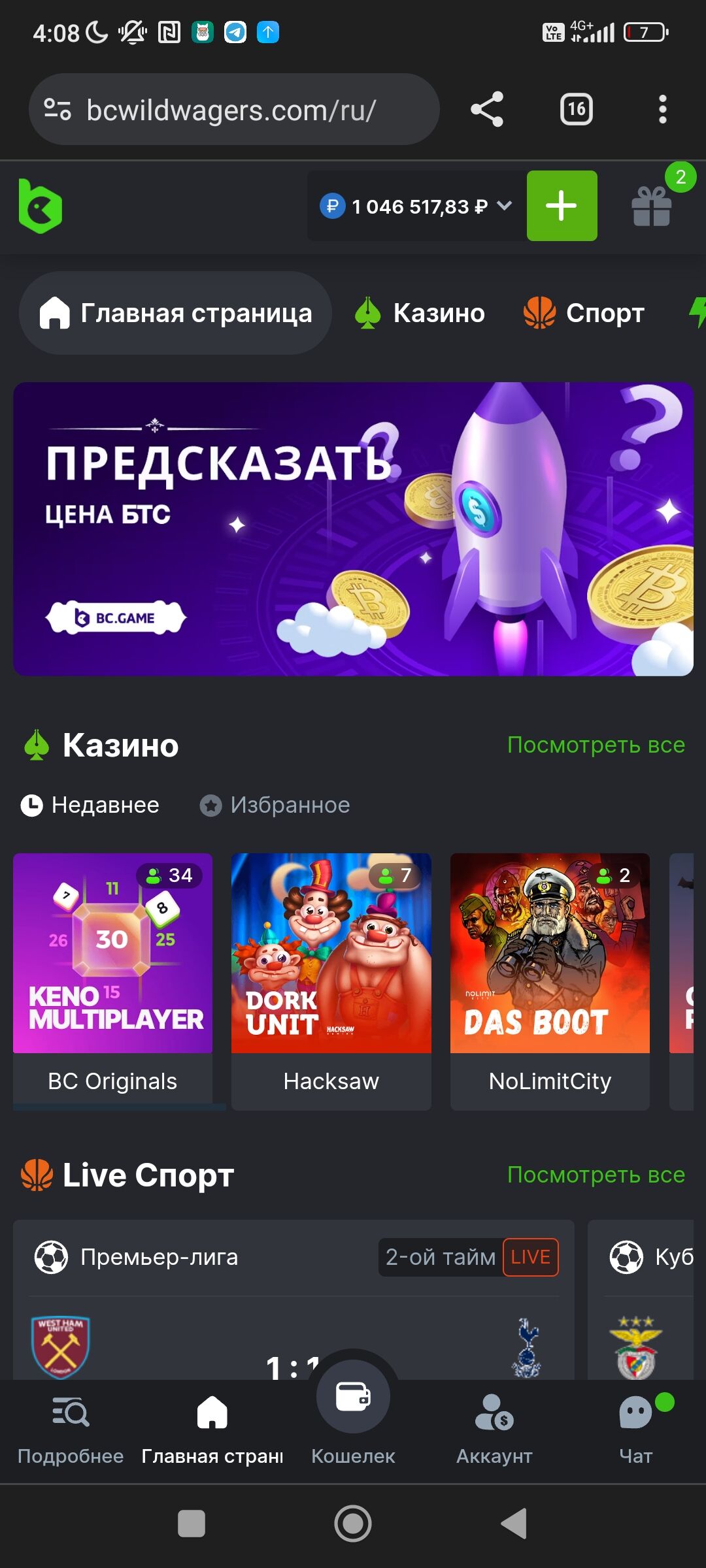Image resolution: width=706 pixels, height=1568 pixels.
Task: View all games via Казино Посмотреть все
Action: tap(596, 745)
